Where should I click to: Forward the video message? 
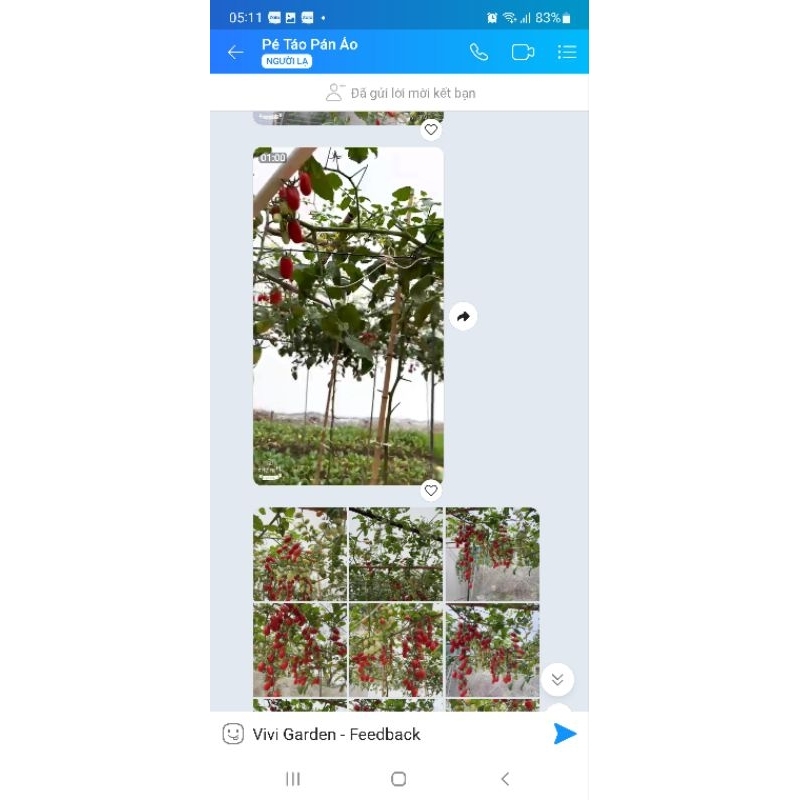(463, 317)
